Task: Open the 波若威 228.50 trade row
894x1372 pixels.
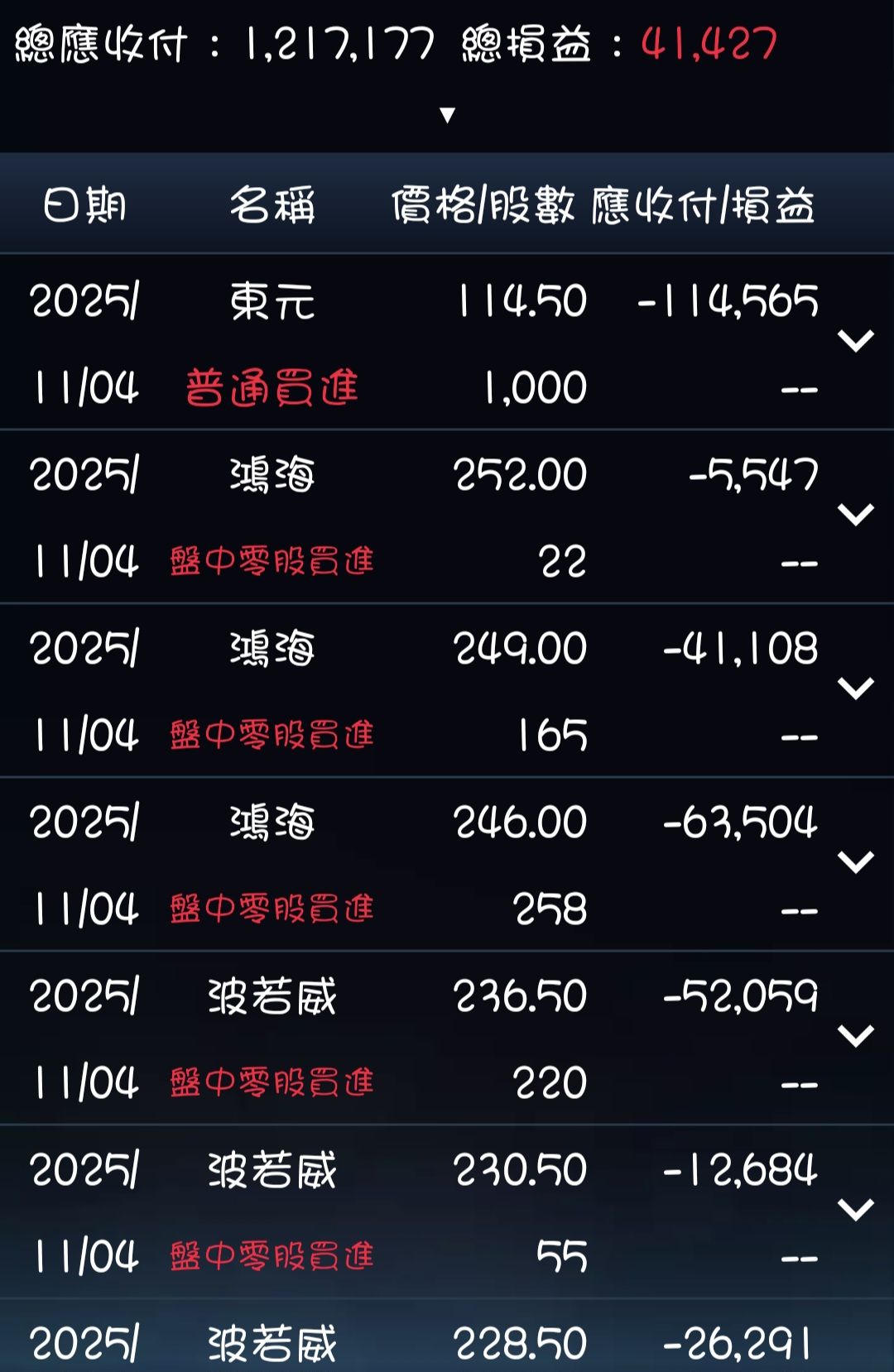Action: tap(447, 1342)
